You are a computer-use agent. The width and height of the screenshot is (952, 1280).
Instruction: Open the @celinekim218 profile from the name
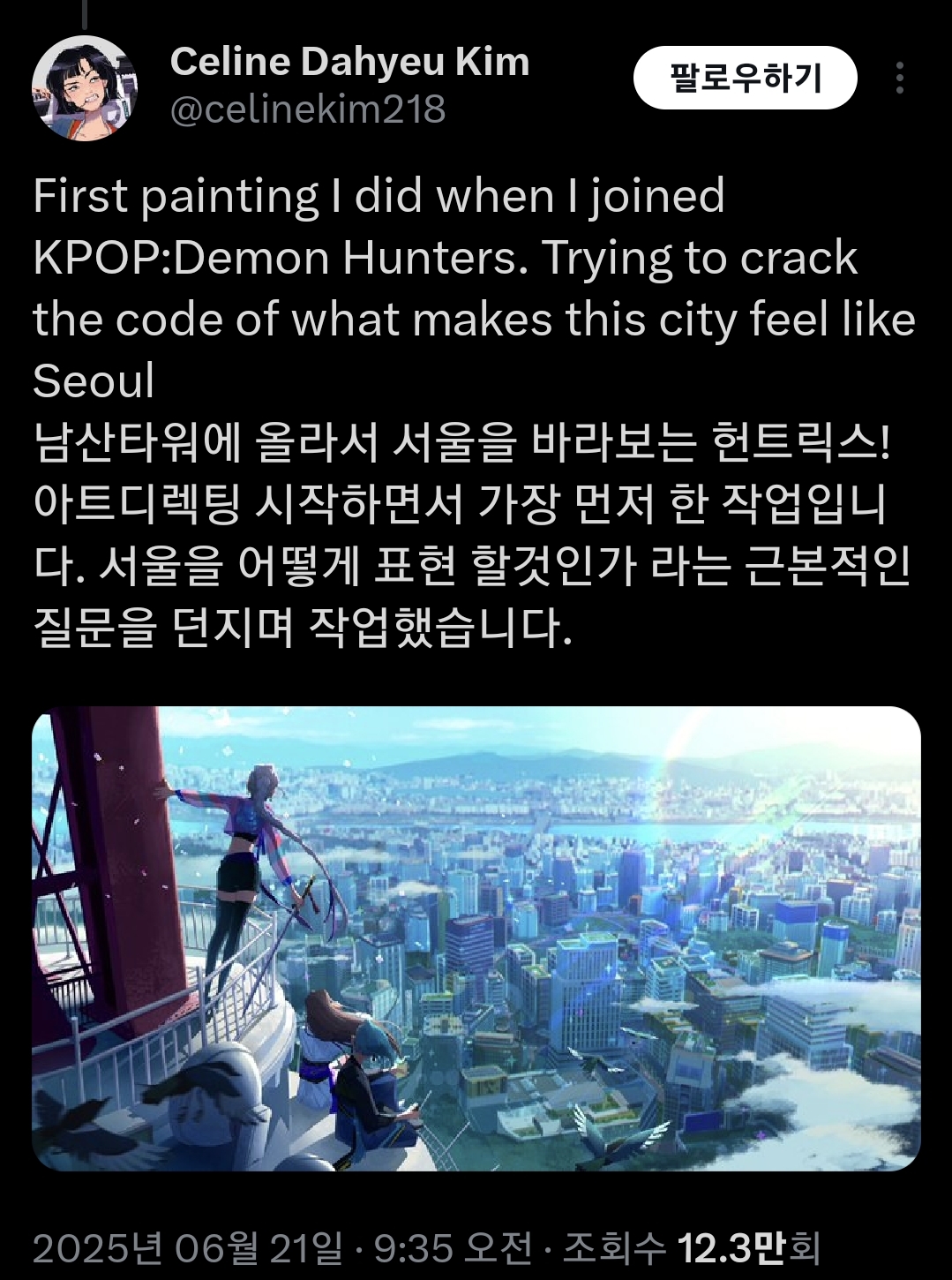[349, 63]
